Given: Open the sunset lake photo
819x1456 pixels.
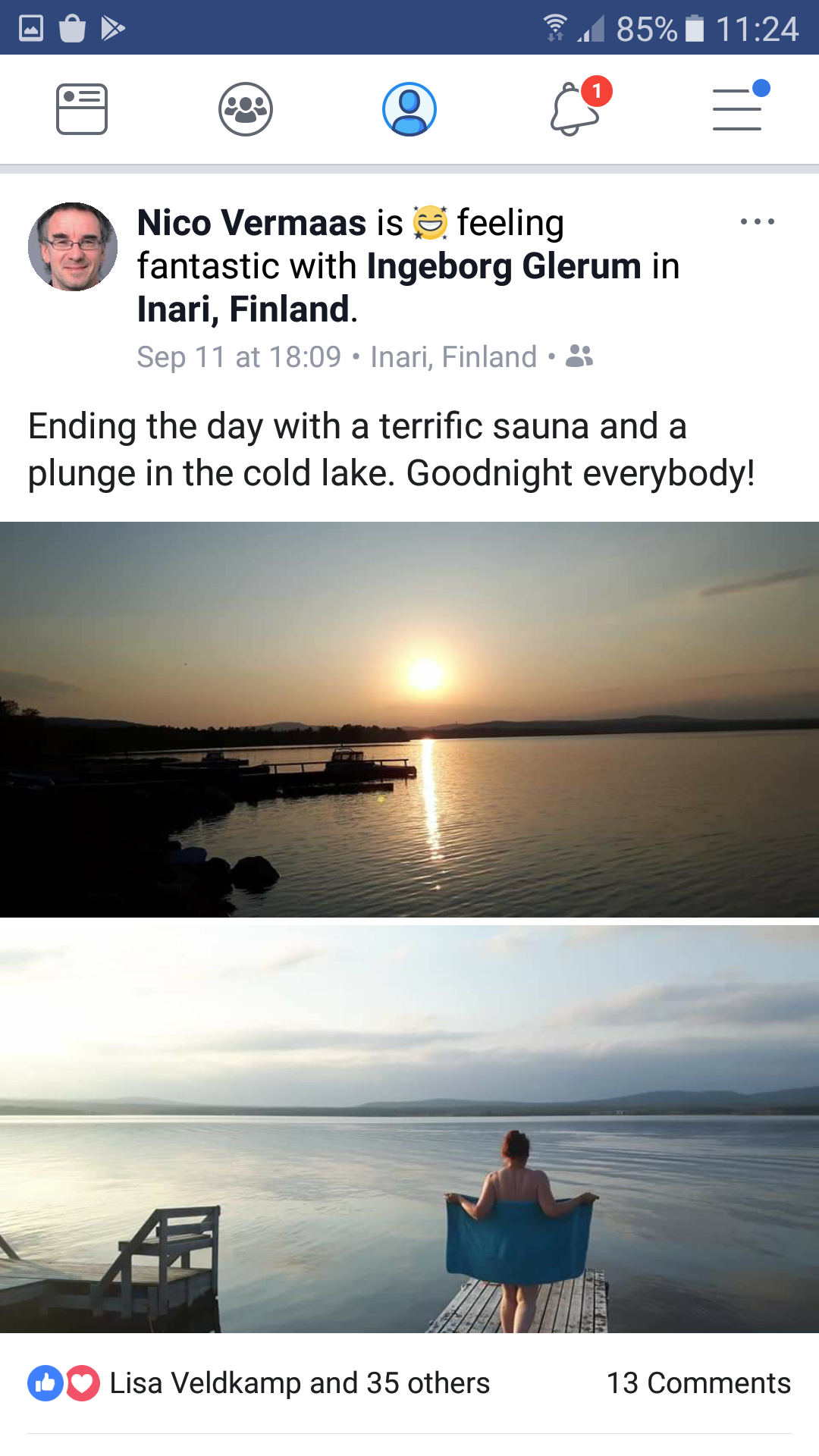Looking at the screenshot, I should [x=409, y=719].
